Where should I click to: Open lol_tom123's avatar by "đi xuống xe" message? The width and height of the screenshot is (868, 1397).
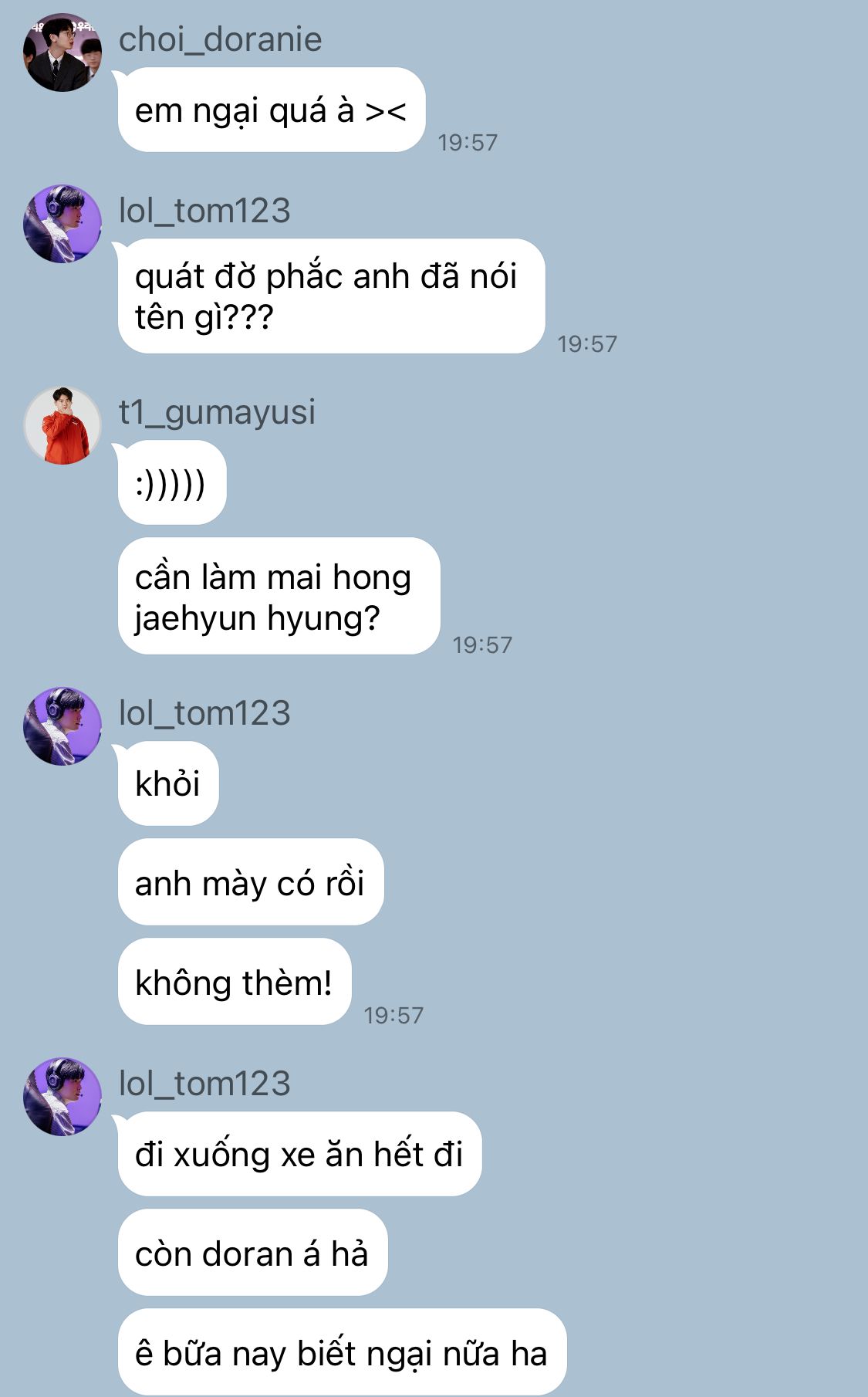(x=62, y=1097)
